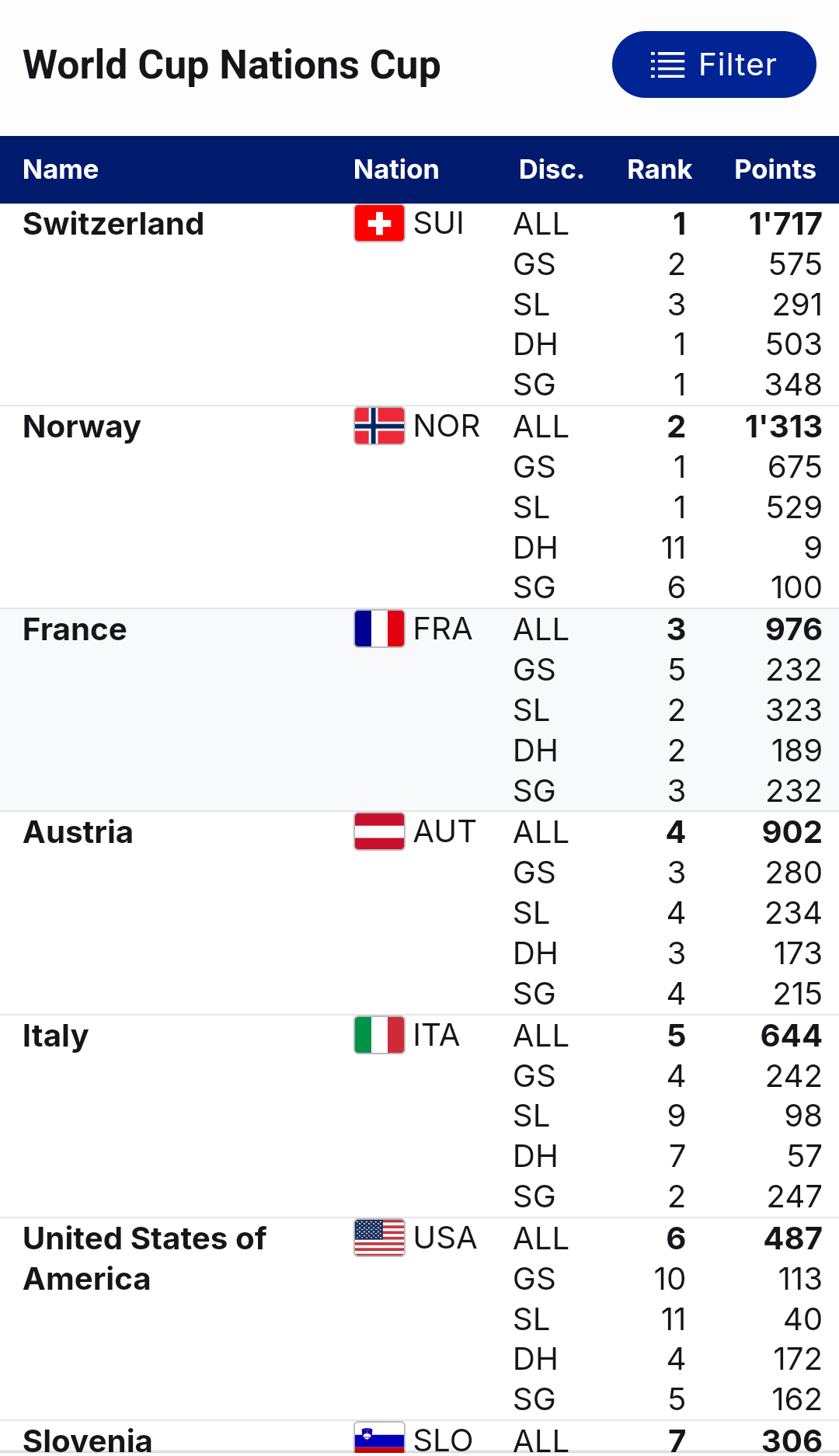Open Norway's standings row
839x1456 pixels.
[x=419, y=507]
